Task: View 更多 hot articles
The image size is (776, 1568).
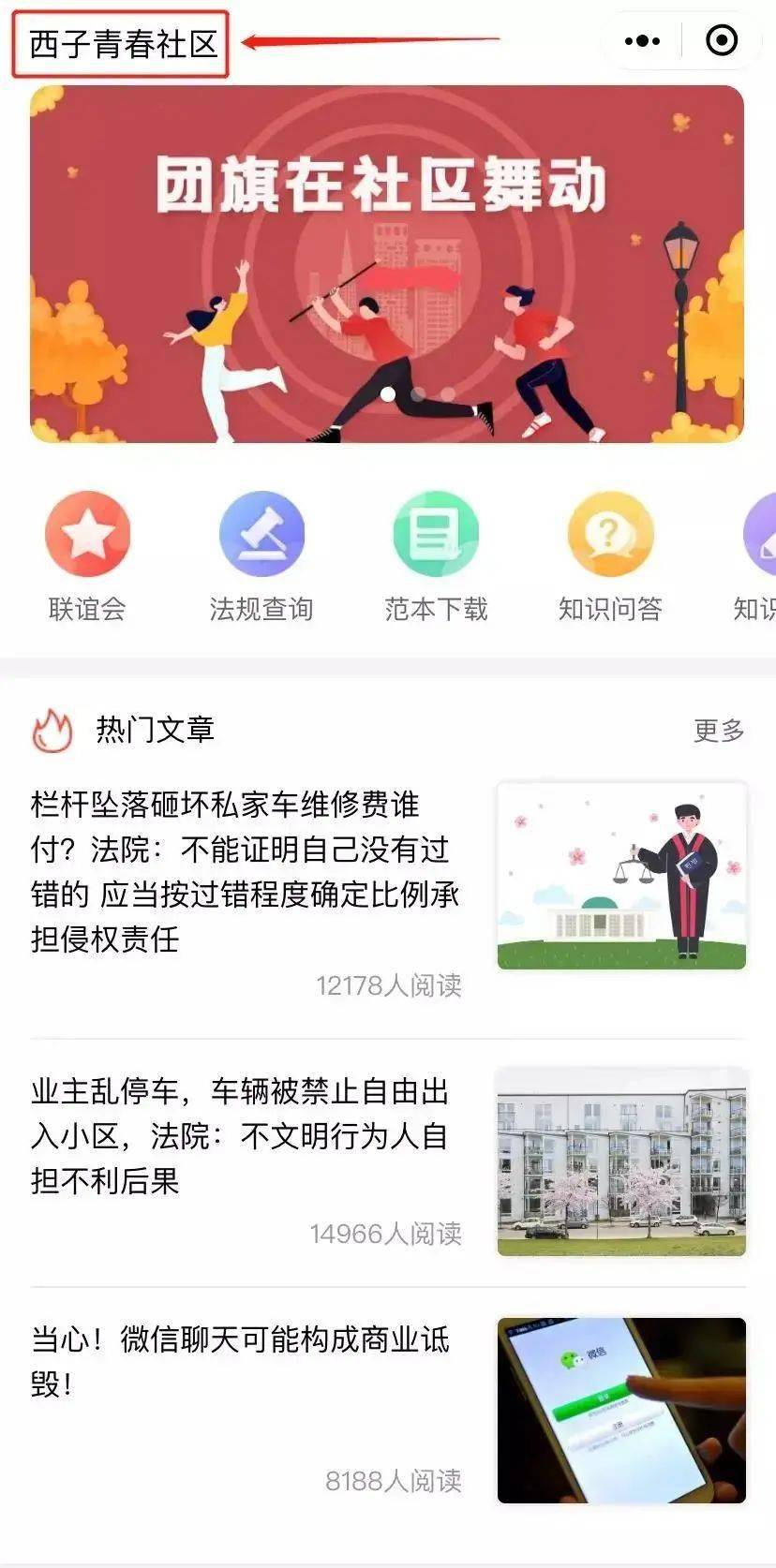Action: pos(719,731)
